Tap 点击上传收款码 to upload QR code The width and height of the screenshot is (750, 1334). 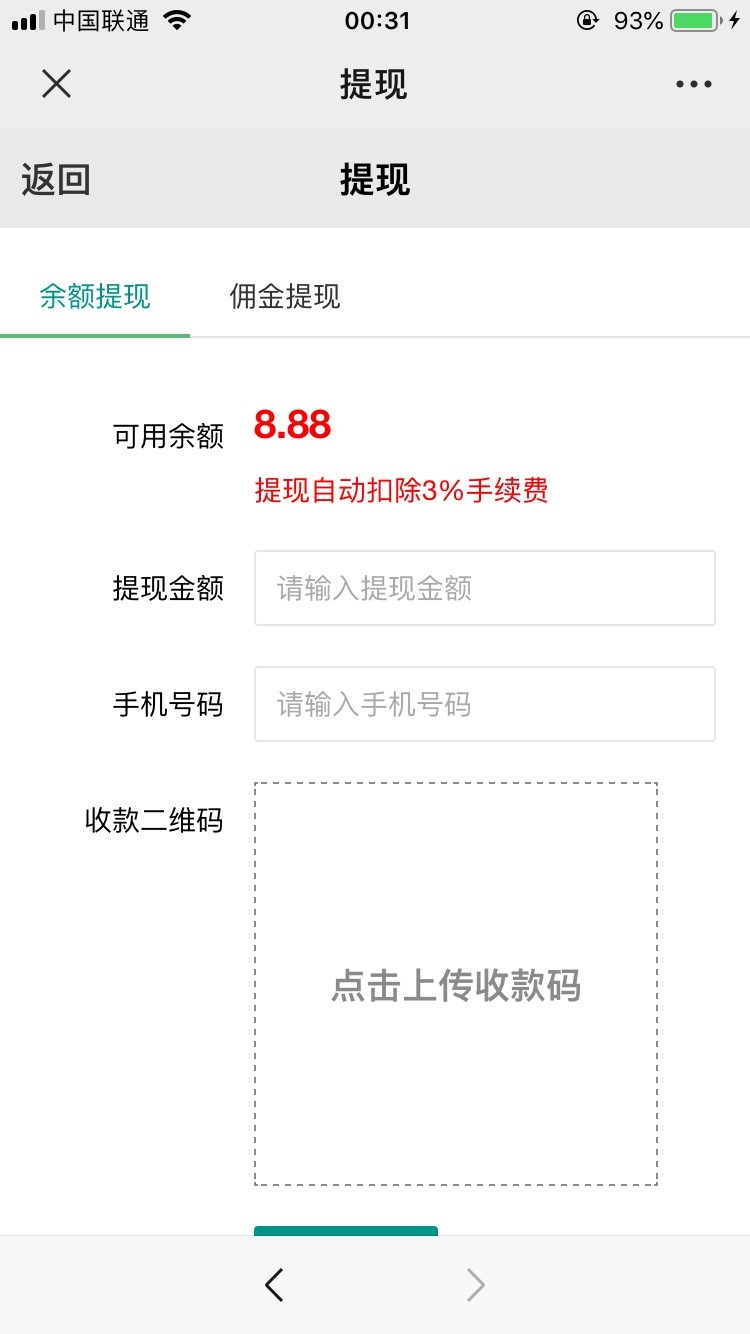[x=456, y=984]
